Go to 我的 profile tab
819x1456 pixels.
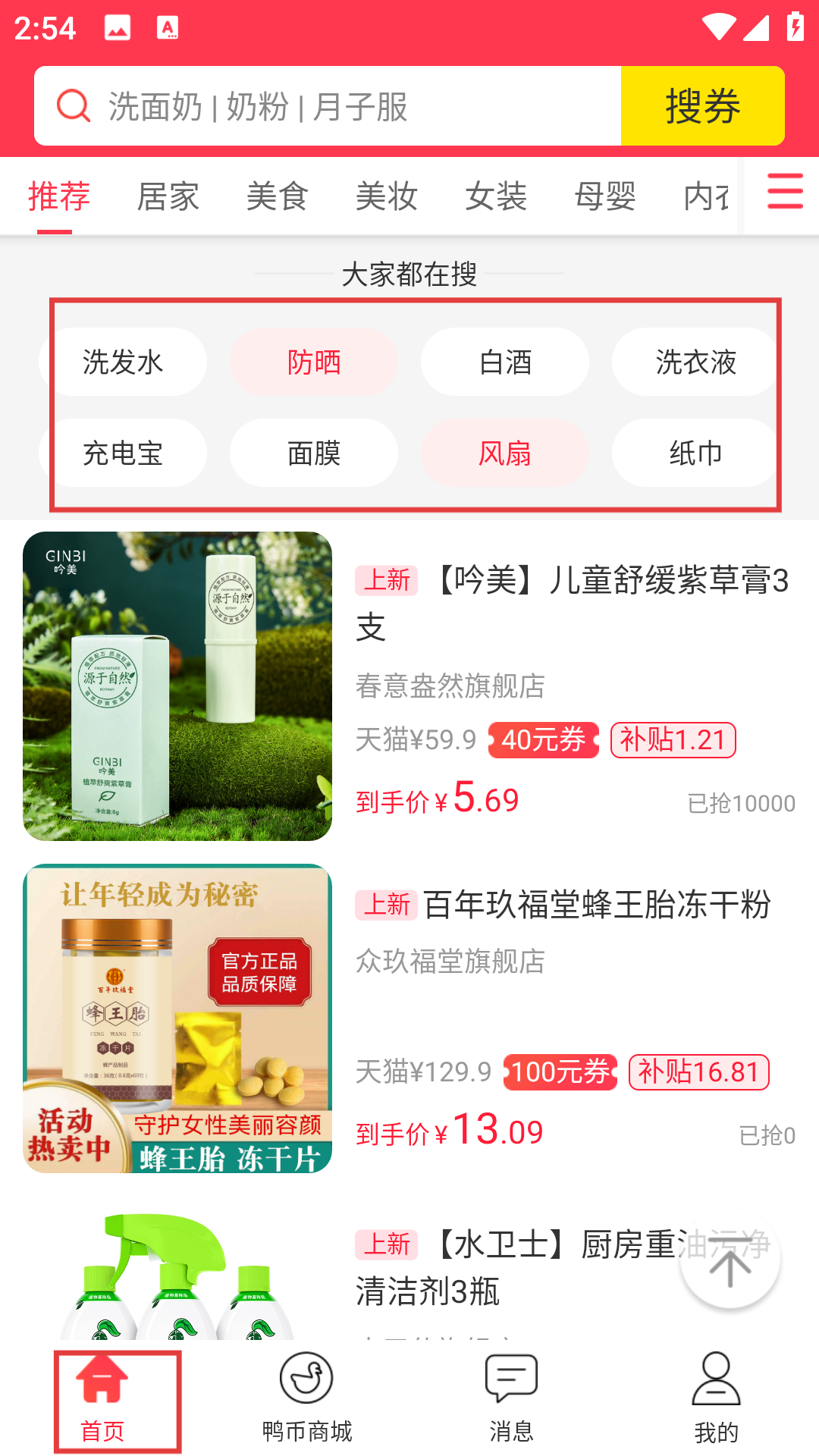tap(717, 1398)
